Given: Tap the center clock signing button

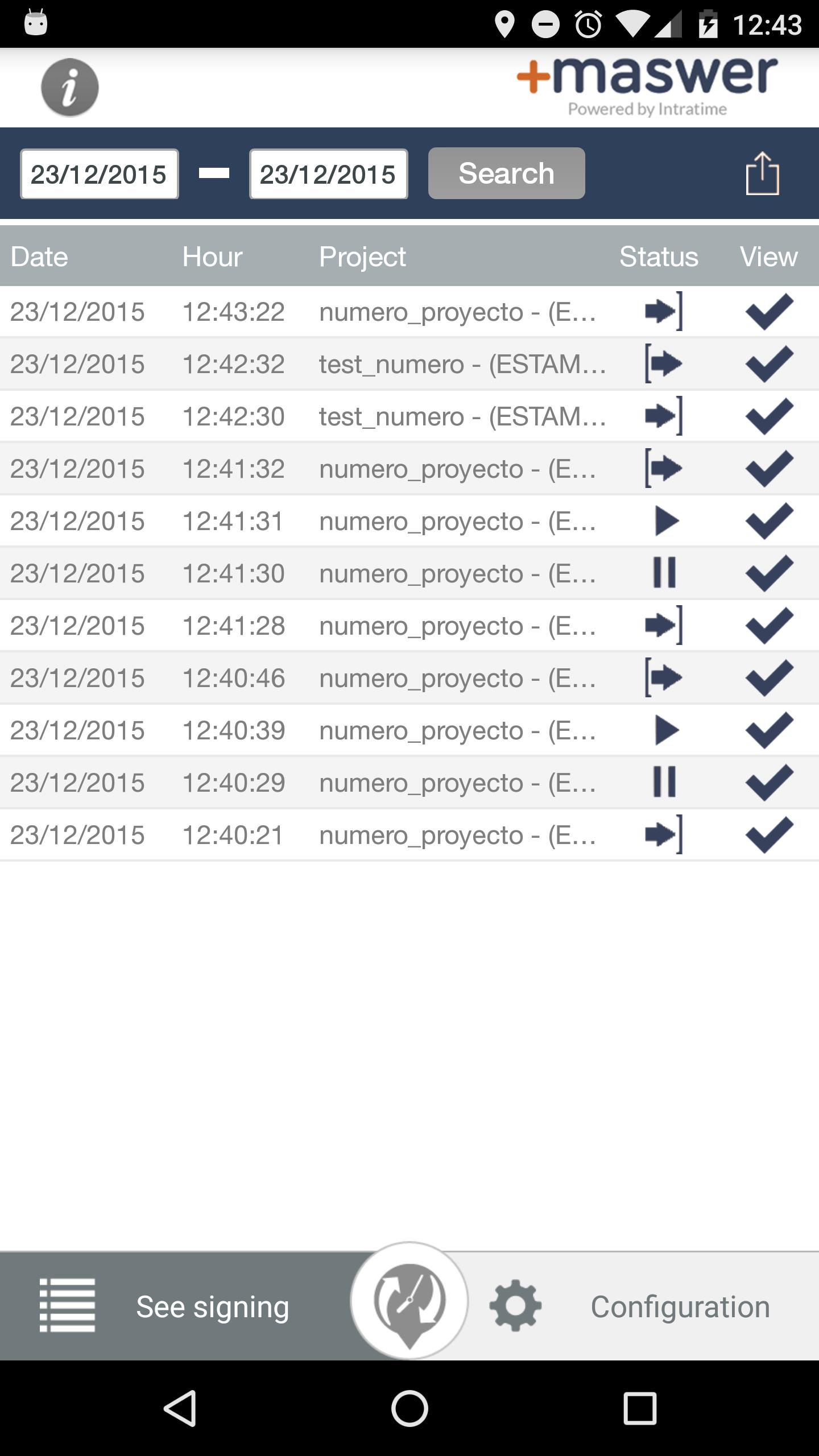Looking at the screenshot, I should pos(409,1301).
